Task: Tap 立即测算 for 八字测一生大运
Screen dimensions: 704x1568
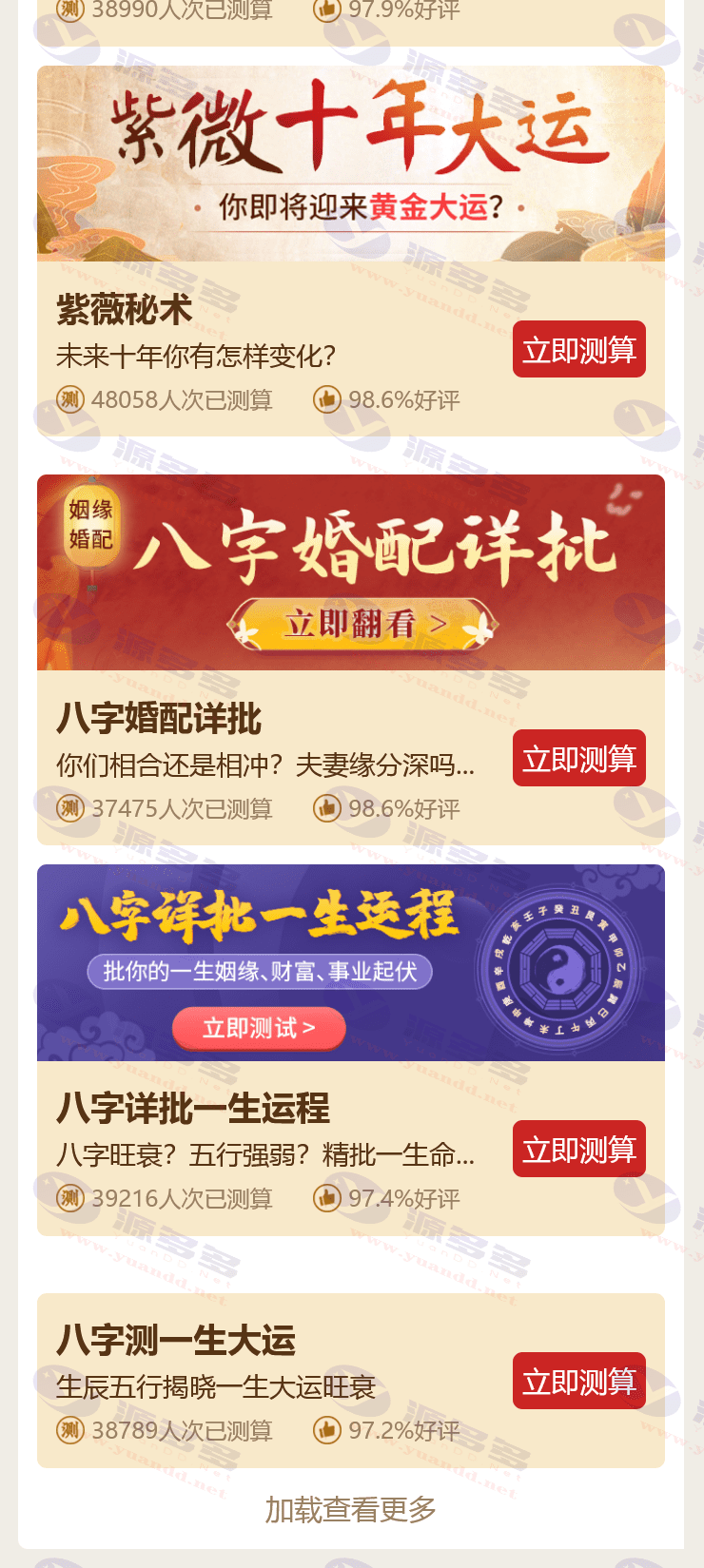Action: click(x=578, y=1381)
